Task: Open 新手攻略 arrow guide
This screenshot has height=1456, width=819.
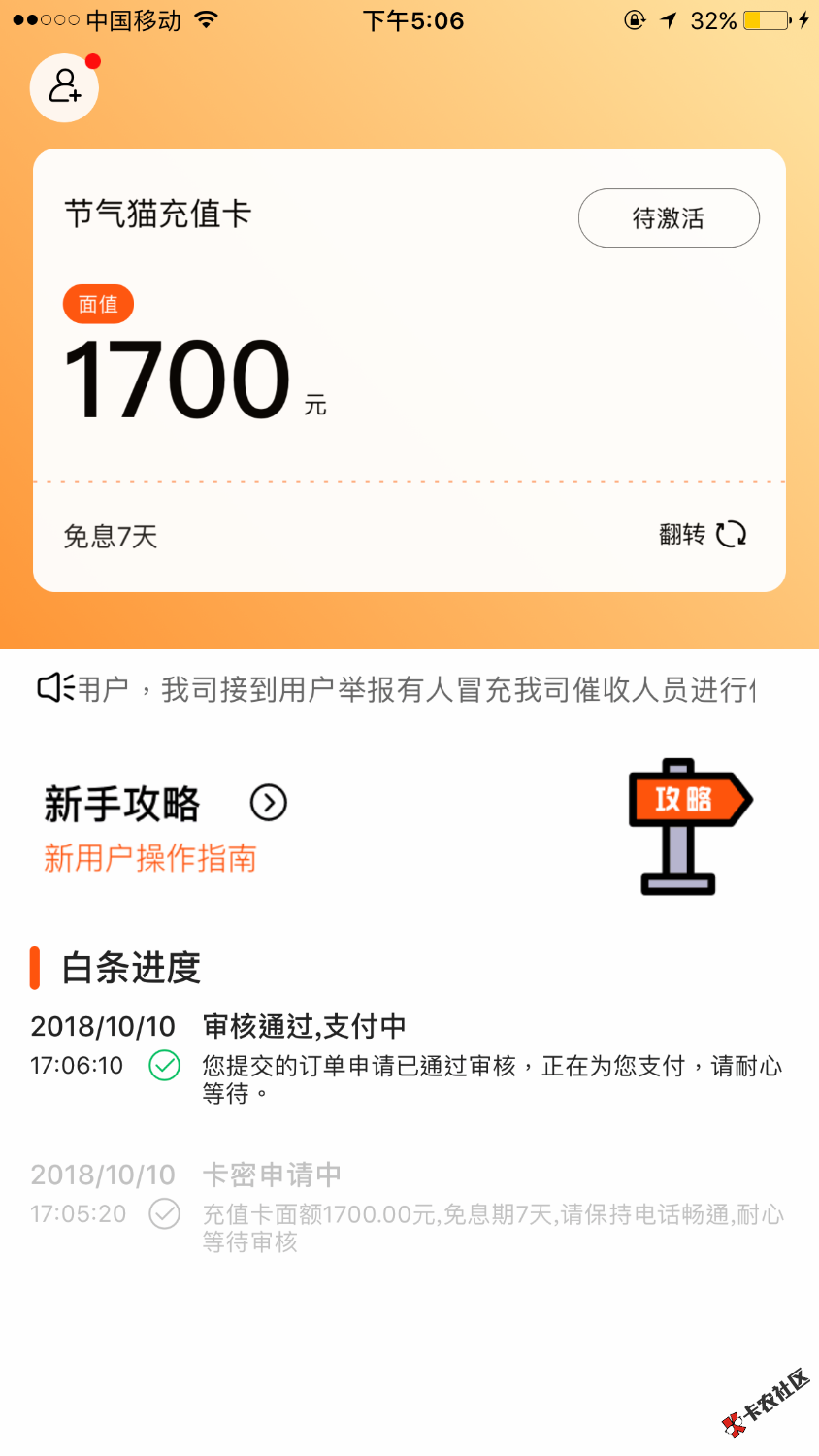Action: pyautogui.click(x=268, y=803)
